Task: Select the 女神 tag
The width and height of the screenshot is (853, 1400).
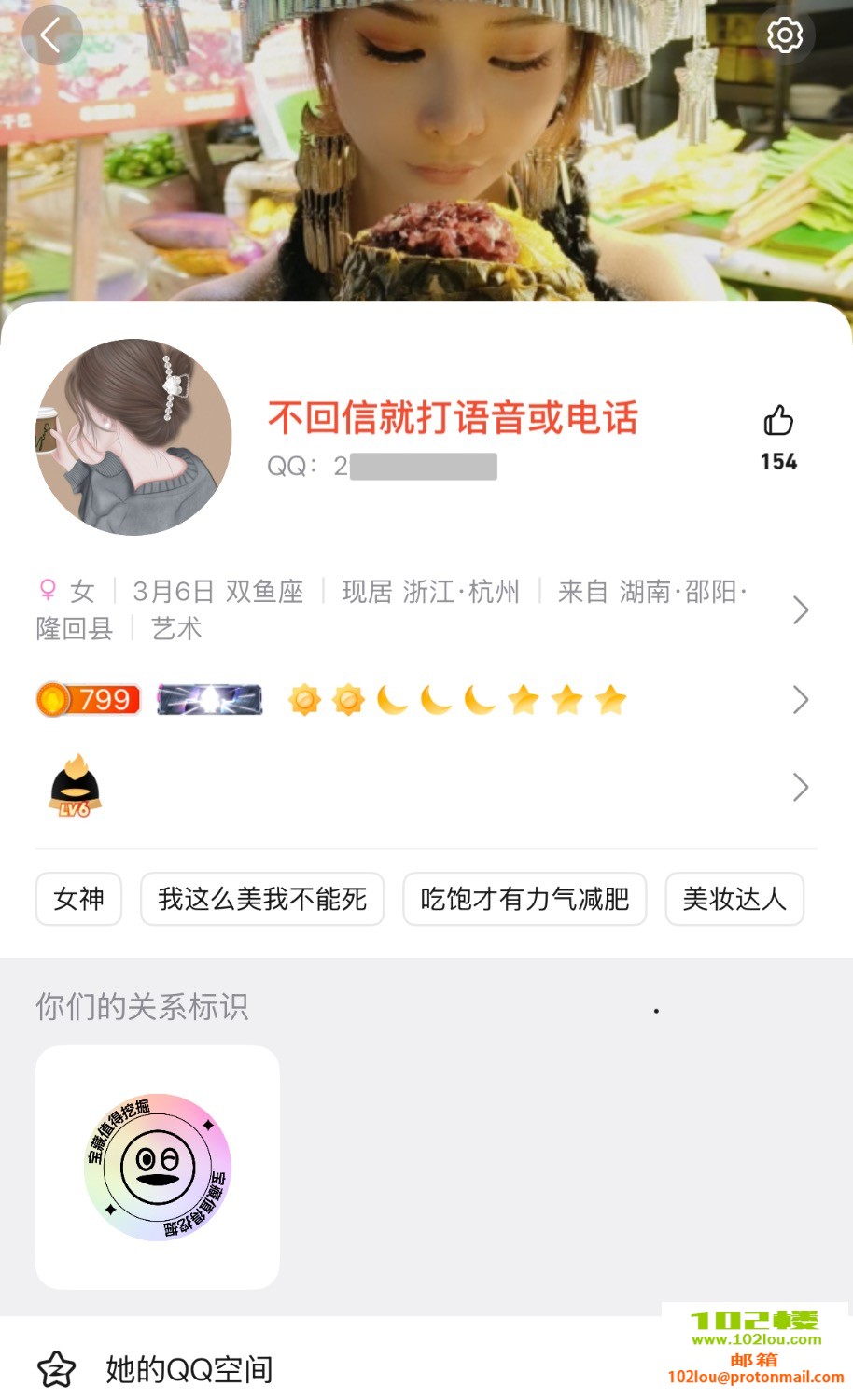Action: (78, 899)
